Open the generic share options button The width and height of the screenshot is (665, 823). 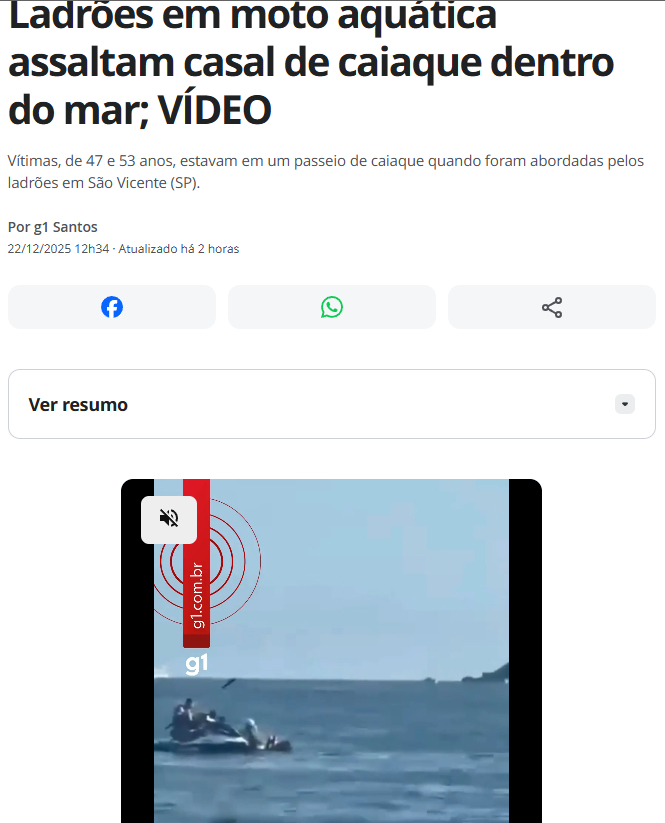coord(552,307)
